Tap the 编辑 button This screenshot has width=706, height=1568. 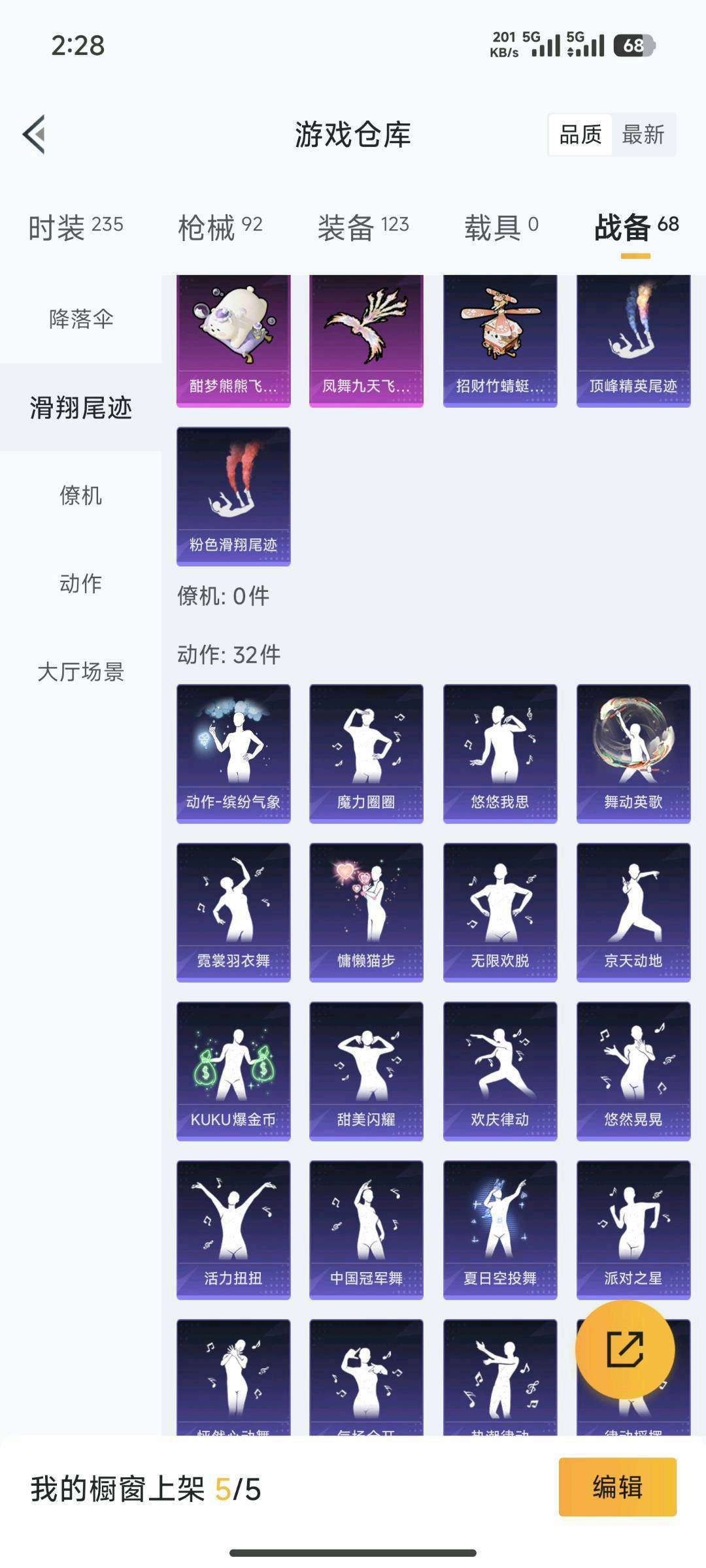(617, 1486)
